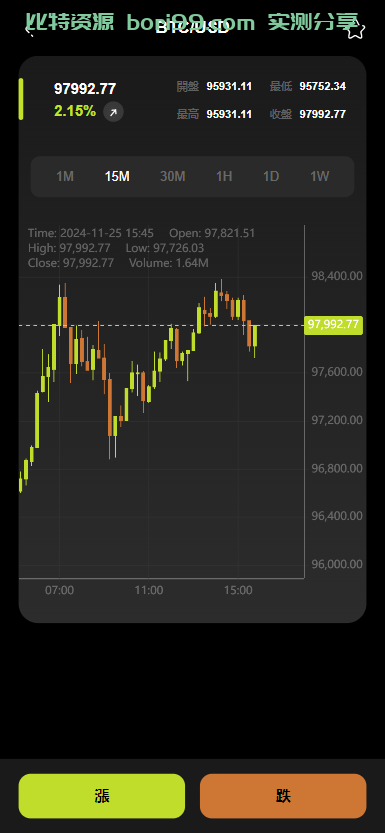
Task: Go back using the top-left arrow
Action: point(30,31)
